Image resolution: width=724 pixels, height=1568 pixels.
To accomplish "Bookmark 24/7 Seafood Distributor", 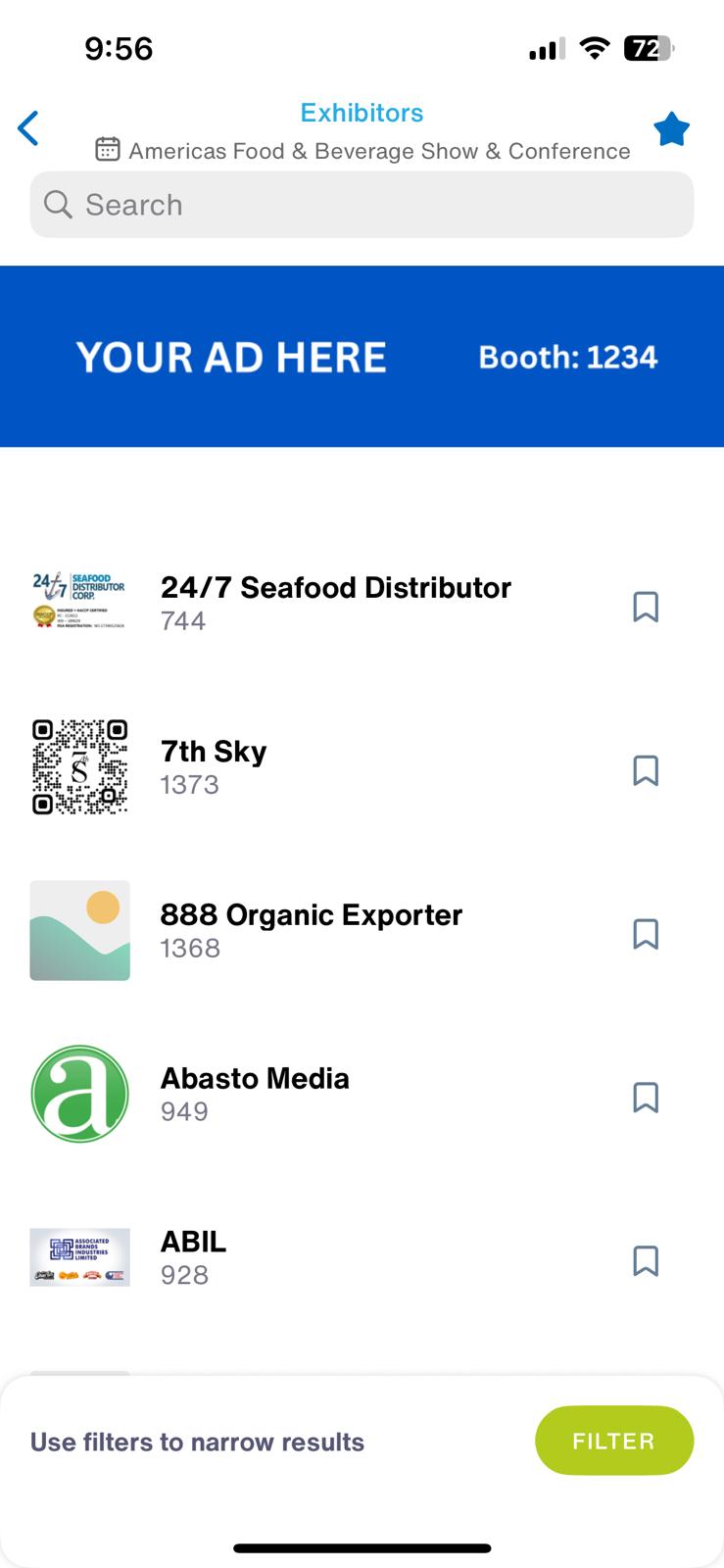I will pyautogui.click(x=646, y=607).
